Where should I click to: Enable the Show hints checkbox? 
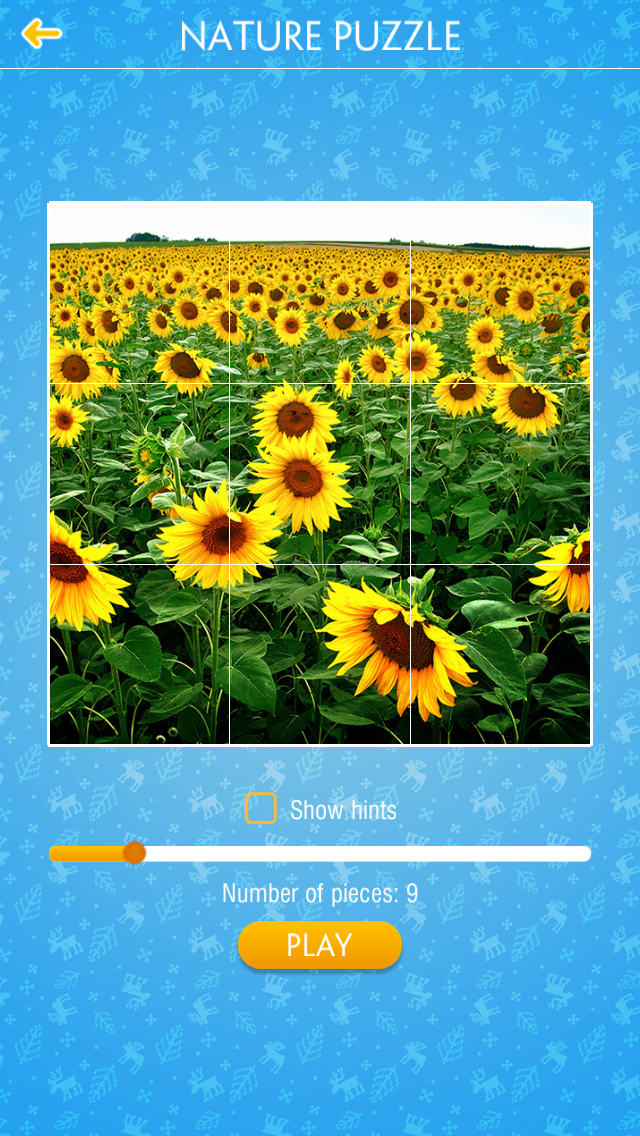(261, 808)
